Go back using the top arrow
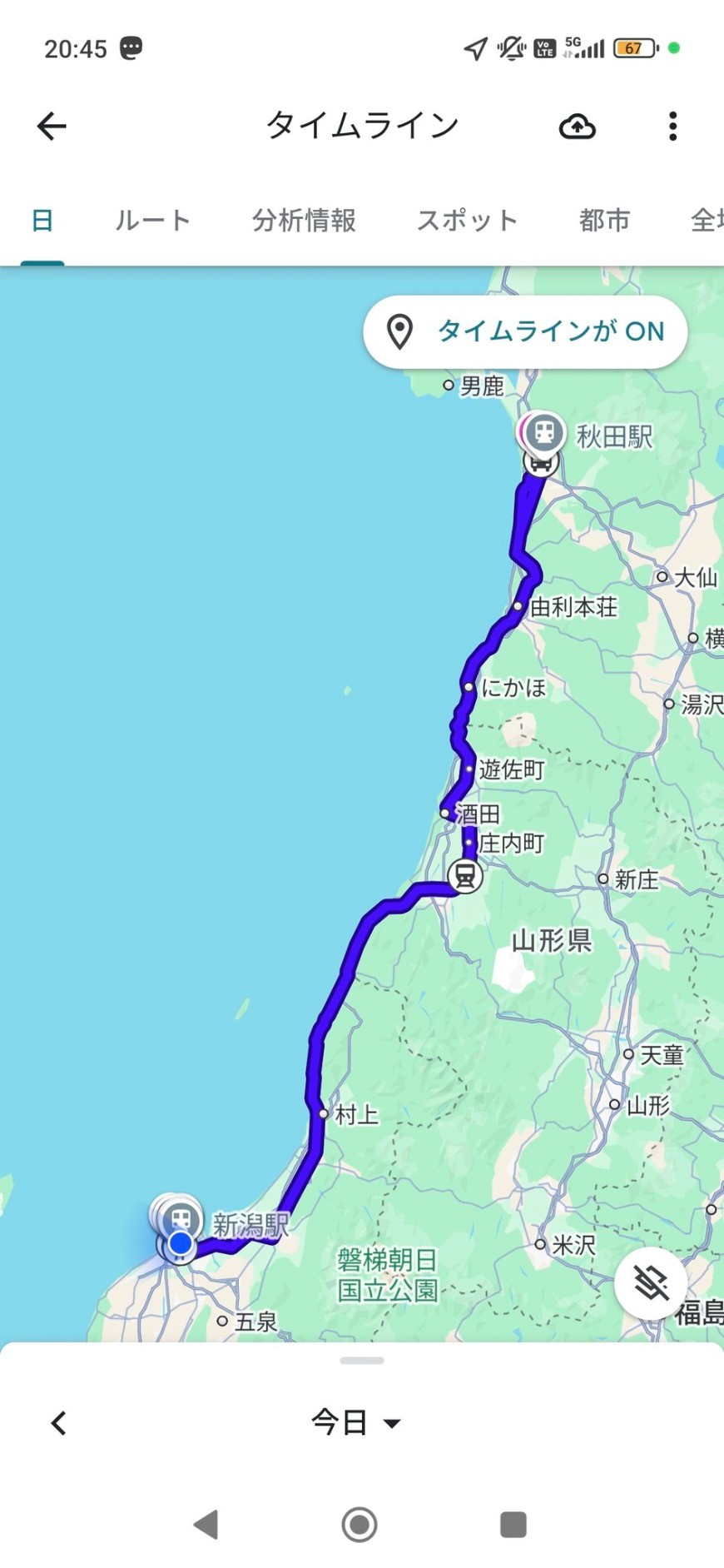 [x=52, y=127]
